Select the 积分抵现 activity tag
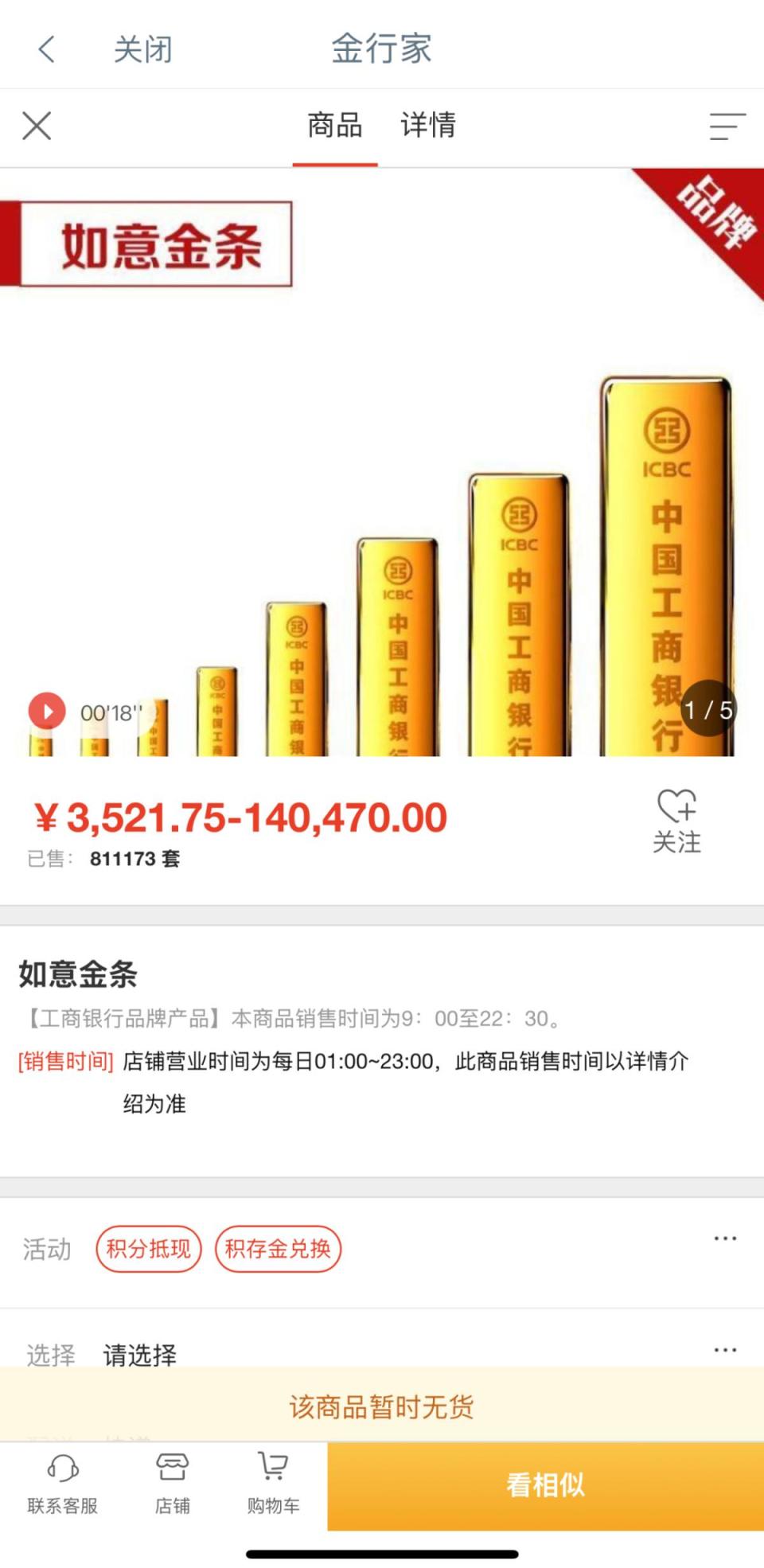764x1568 pixels. click(x=148, y=1250)
